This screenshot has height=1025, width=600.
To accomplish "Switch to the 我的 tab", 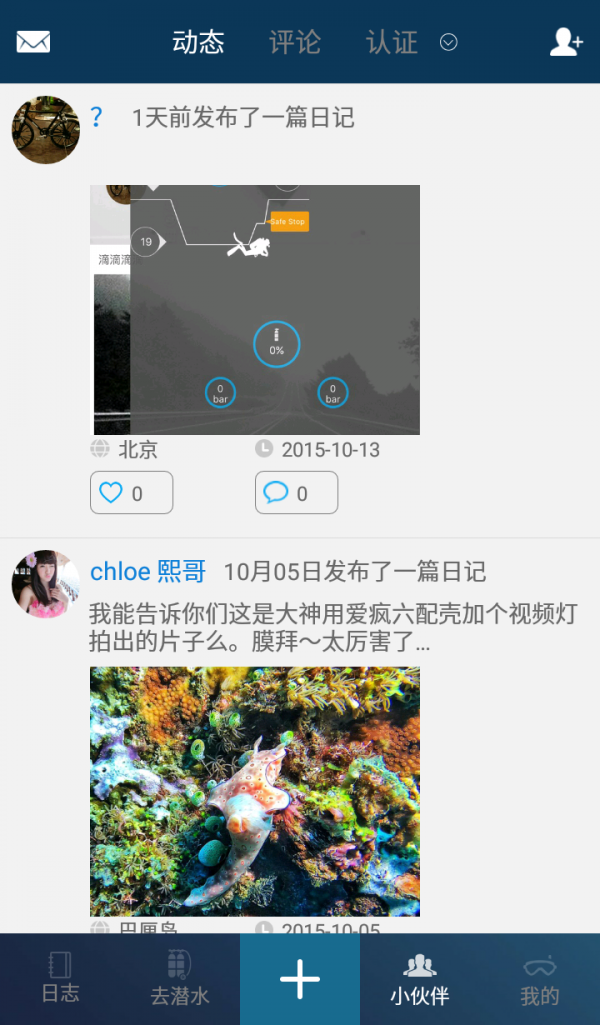I will pos(540,979).
